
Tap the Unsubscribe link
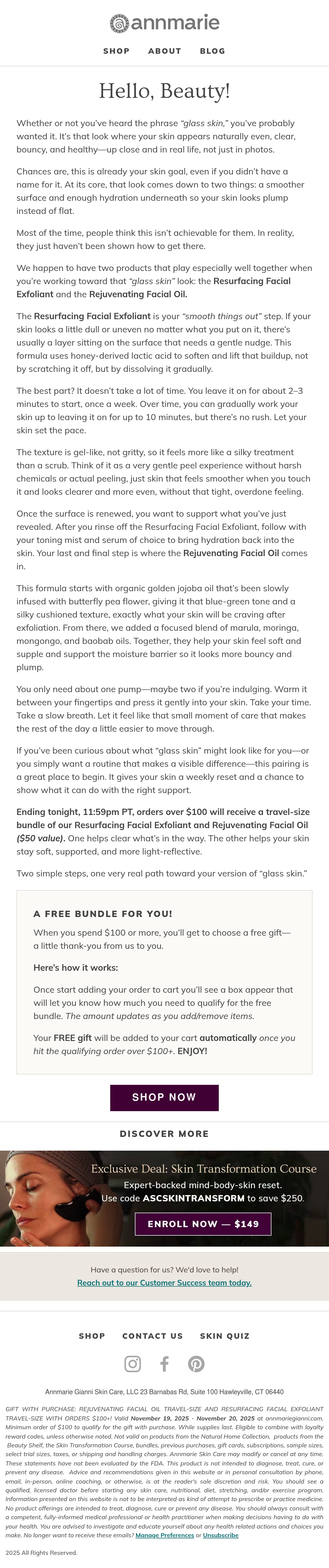(221, 1535)
